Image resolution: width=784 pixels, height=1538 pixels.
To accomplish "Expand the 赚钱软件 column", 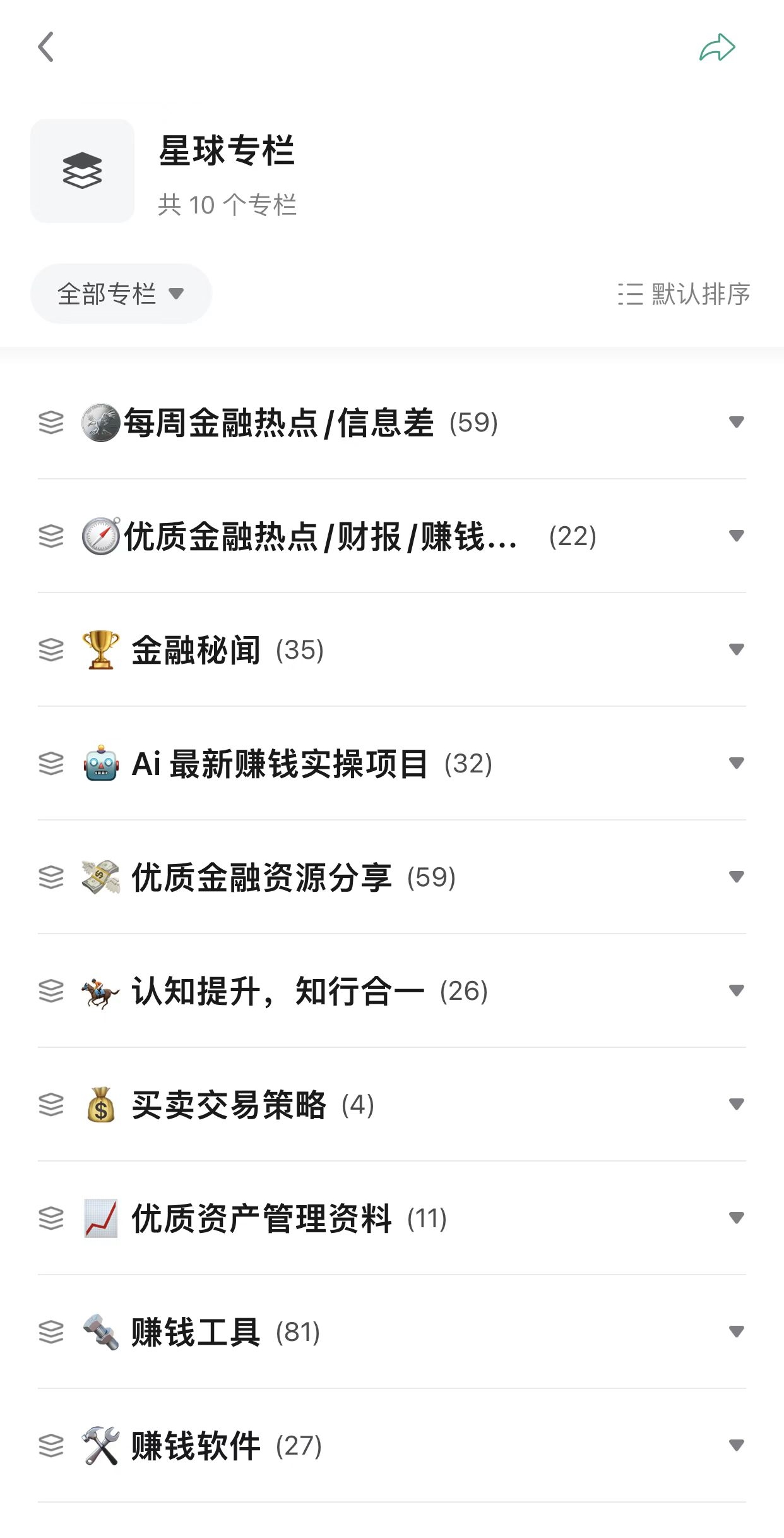I will (x=736, y=1445).
